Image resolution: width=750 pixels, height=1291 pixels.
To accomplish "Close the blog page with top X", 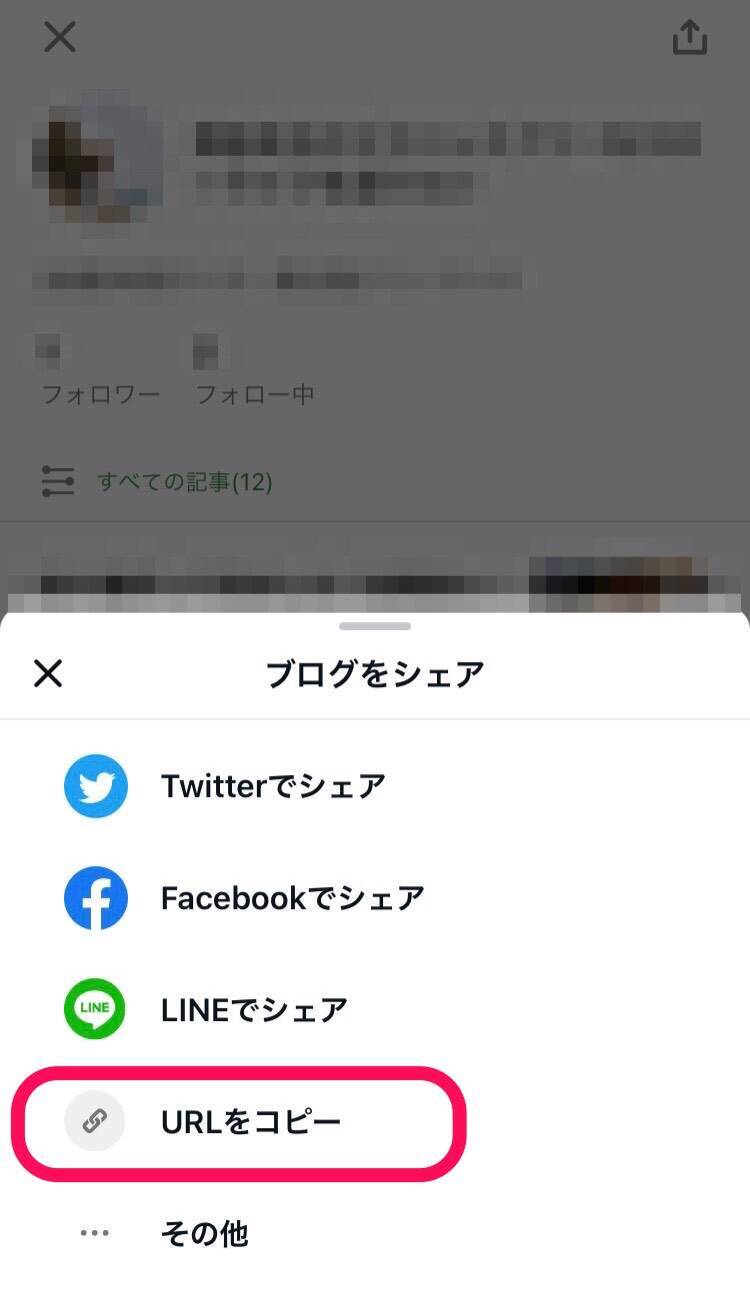I will tap(60, 38).
